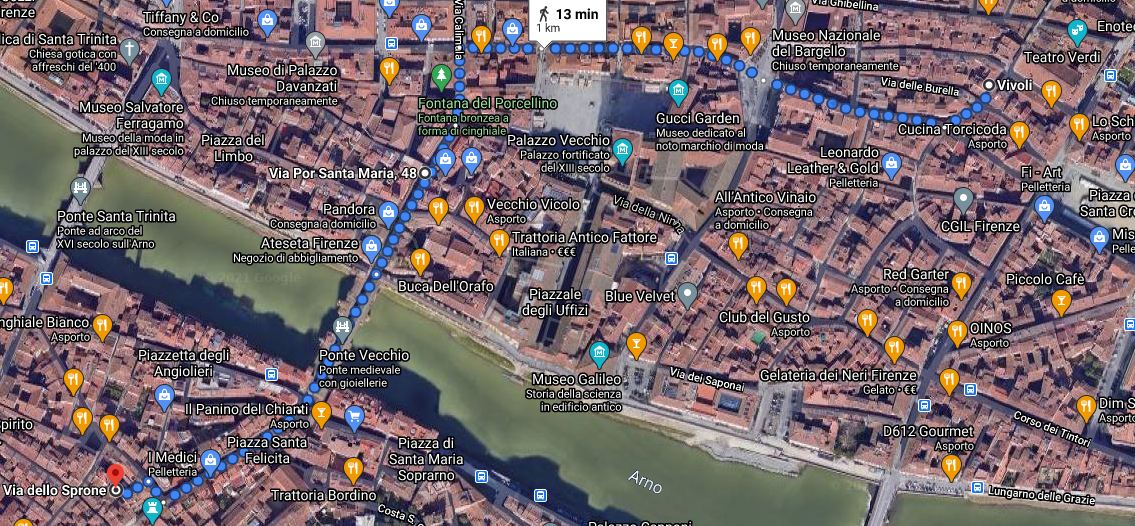Tap the Trattoria Bordino restaurant marker
The height and width of the screenshot is (526, 1135).
352,468
